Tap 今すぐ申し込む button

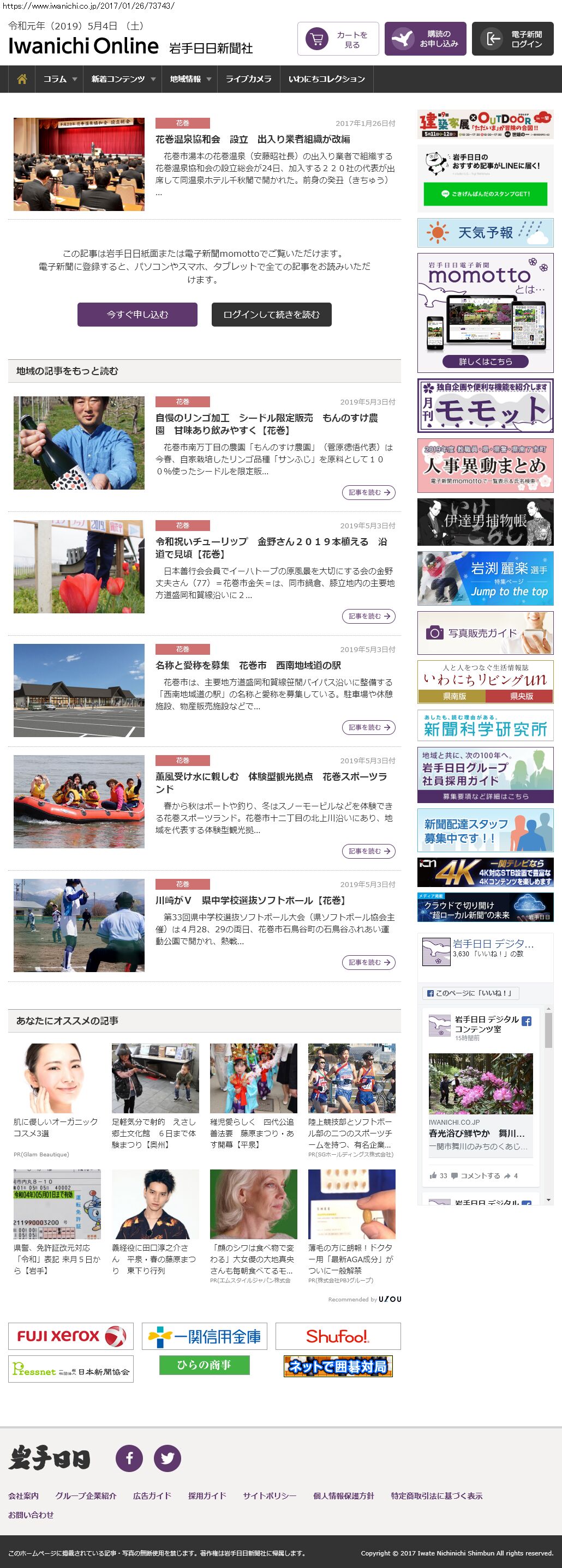click(x=137, y=315)
